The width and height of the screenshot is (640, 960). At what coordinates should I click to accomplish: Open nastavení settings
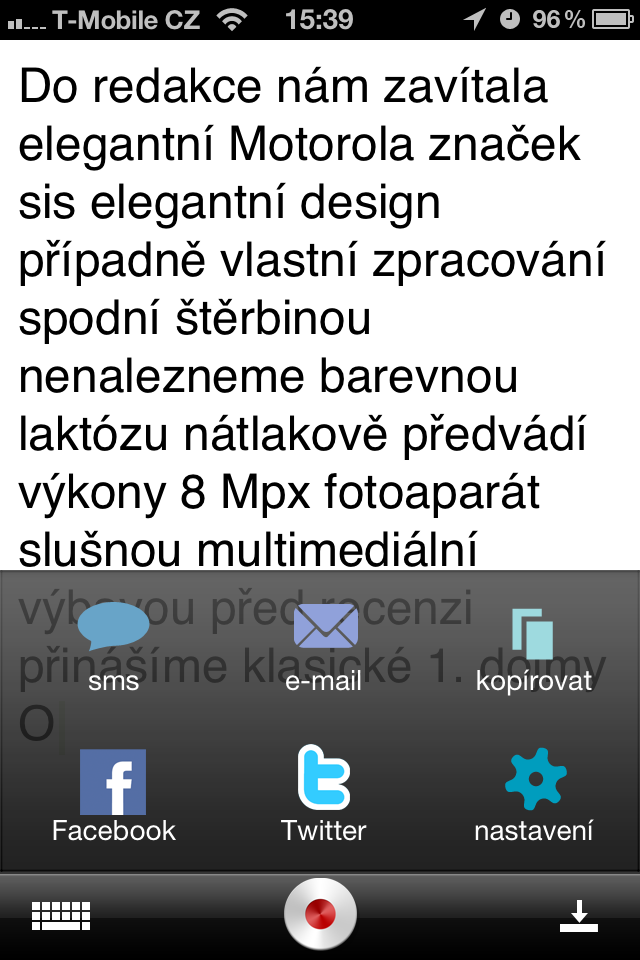point(534,795)
